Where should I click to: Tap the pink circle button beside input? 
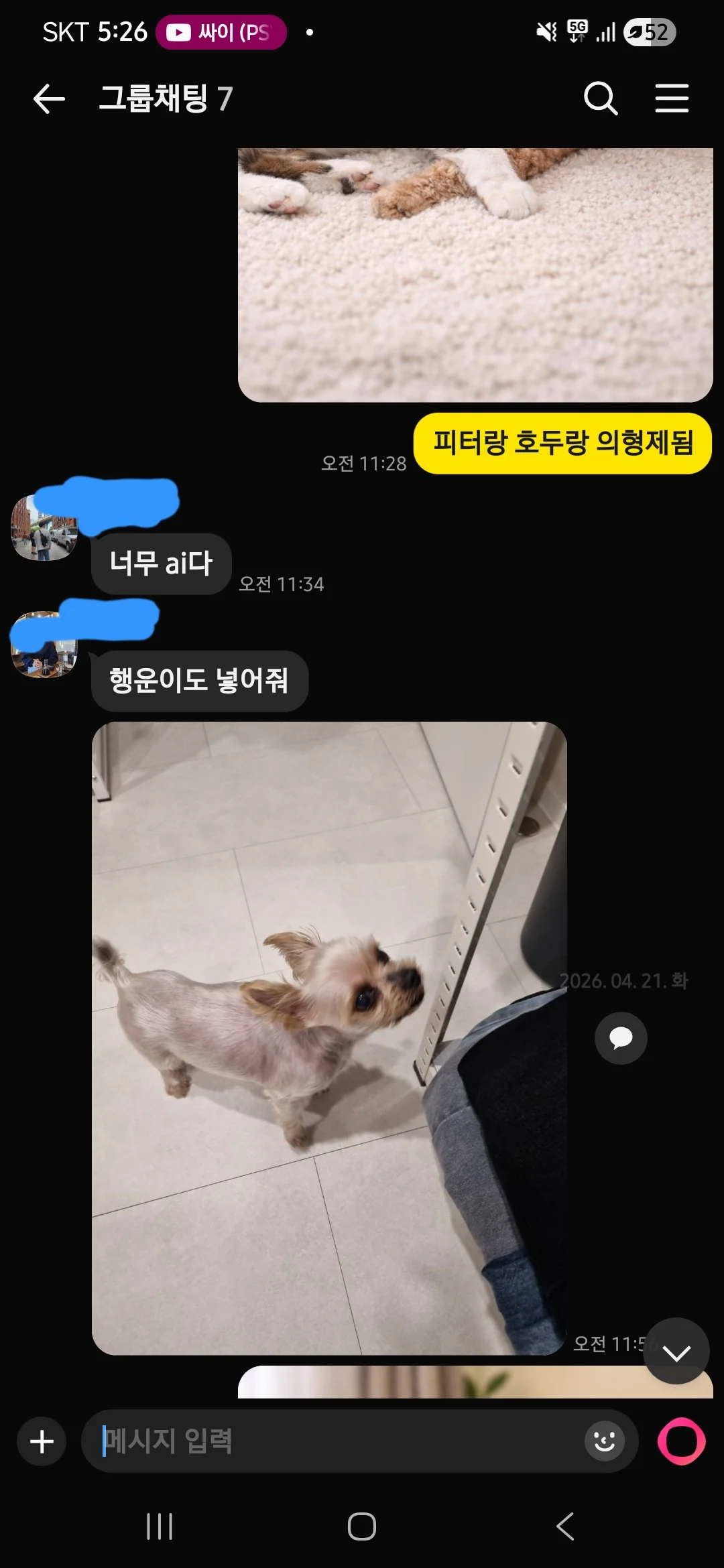click(x=681, y=1441)
